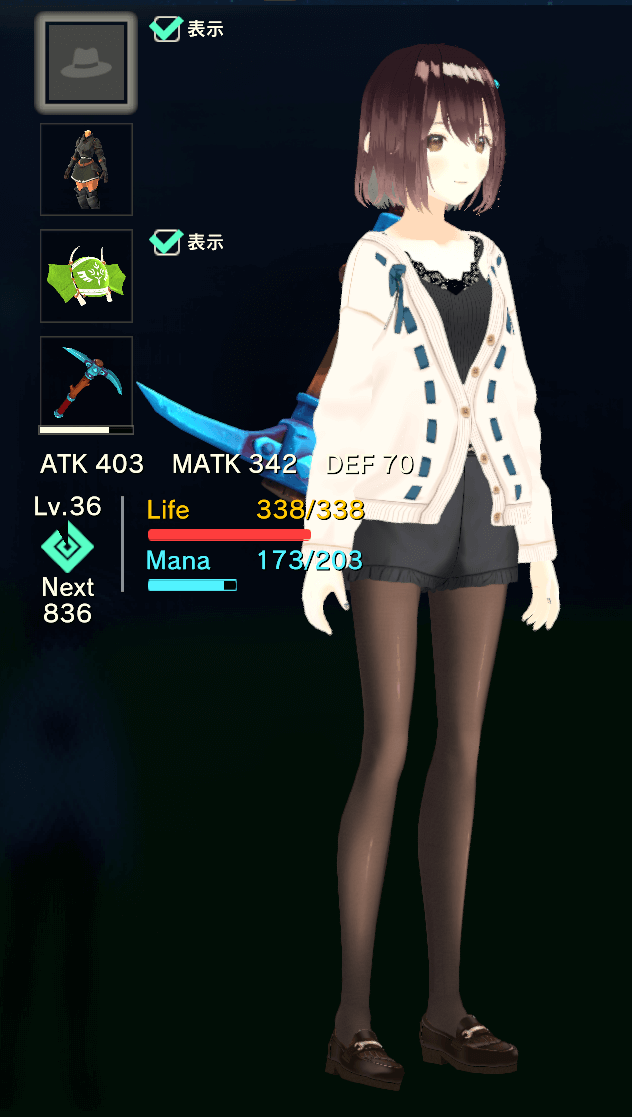
Task: Open the black outfit equipment slot
Action: point(86,169)
